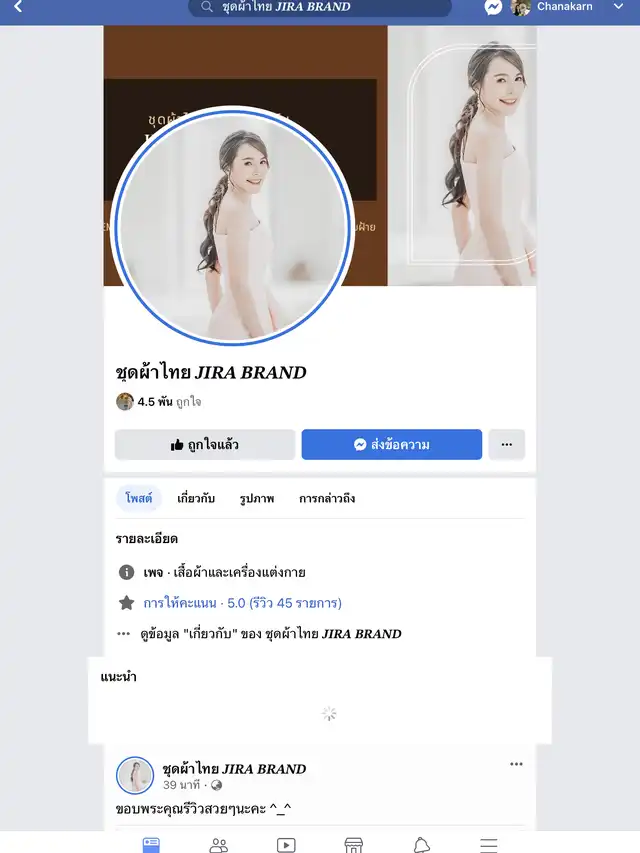See more about info of JIRA BRAND
Viewport: 640px width, 853px height.
click(x=271, y=633)
